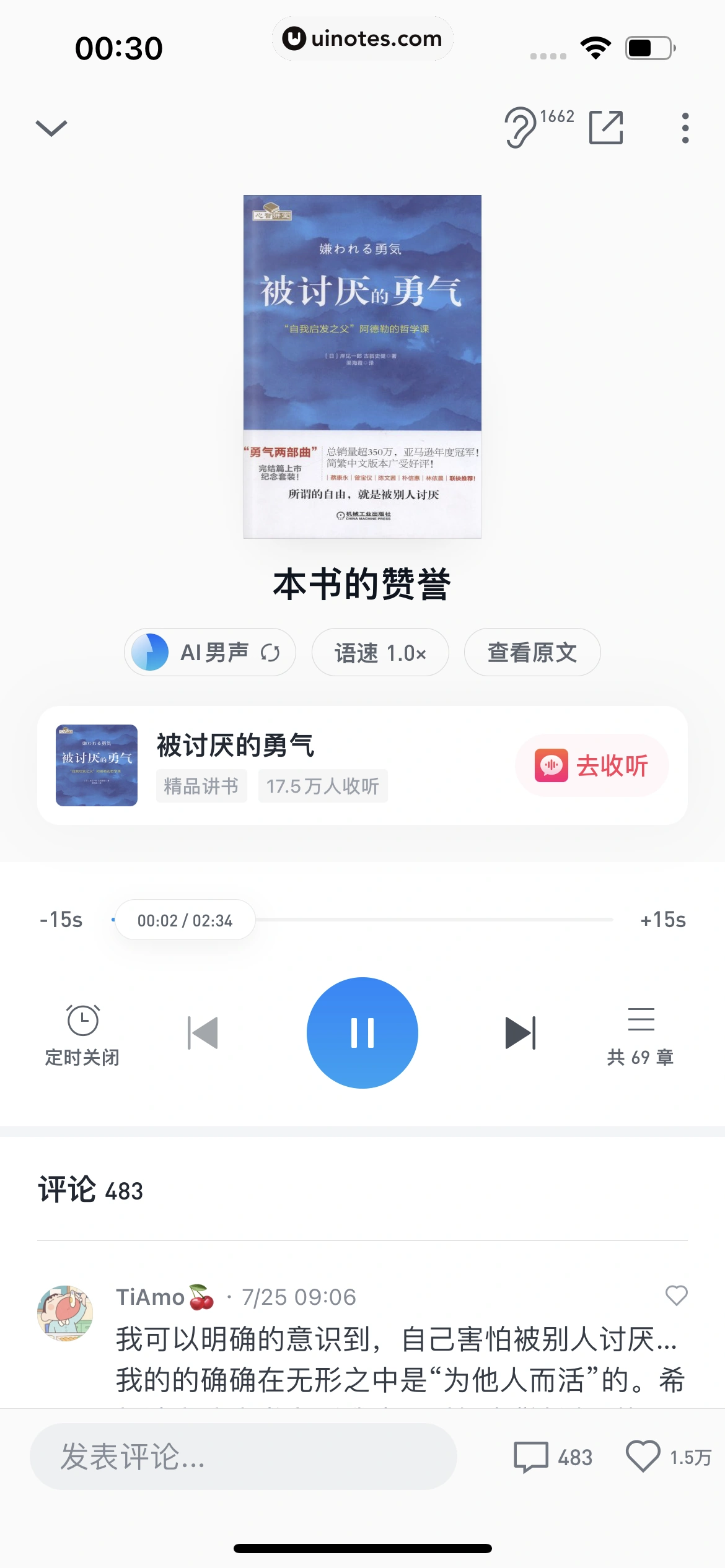Refresh the AI voice with the circular arrow icon

[x=270, y=652]
